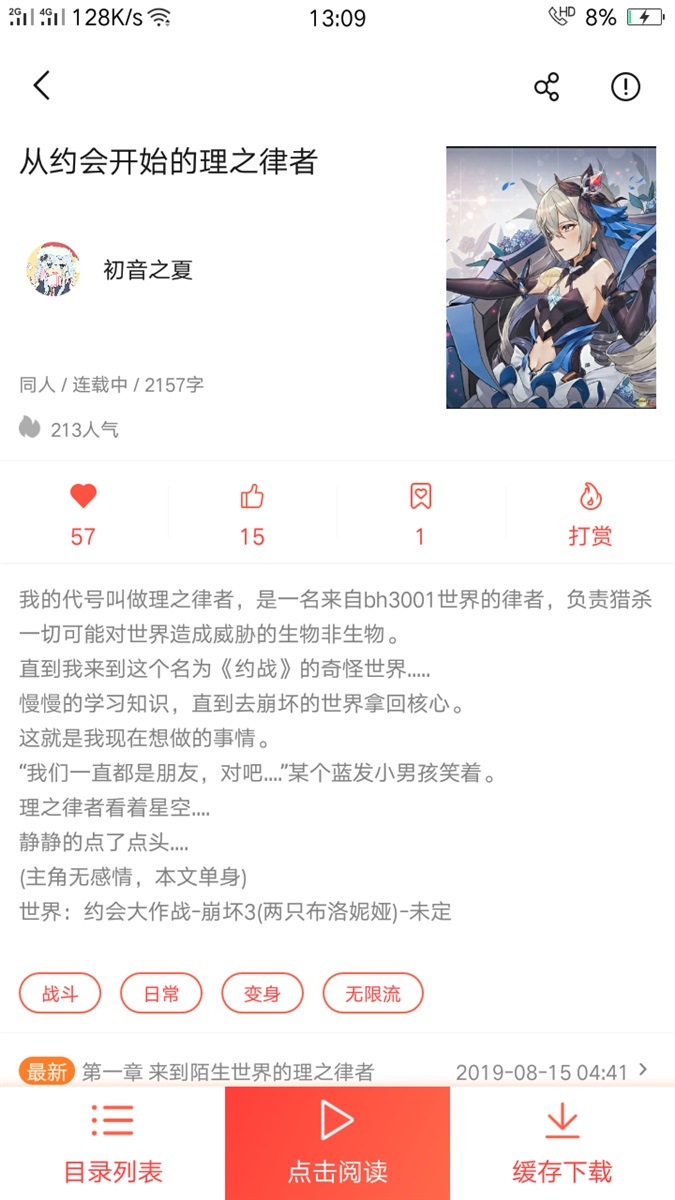Select the 无限流 tag chip
The image size is (675, 1200).
tap(372, 994)
